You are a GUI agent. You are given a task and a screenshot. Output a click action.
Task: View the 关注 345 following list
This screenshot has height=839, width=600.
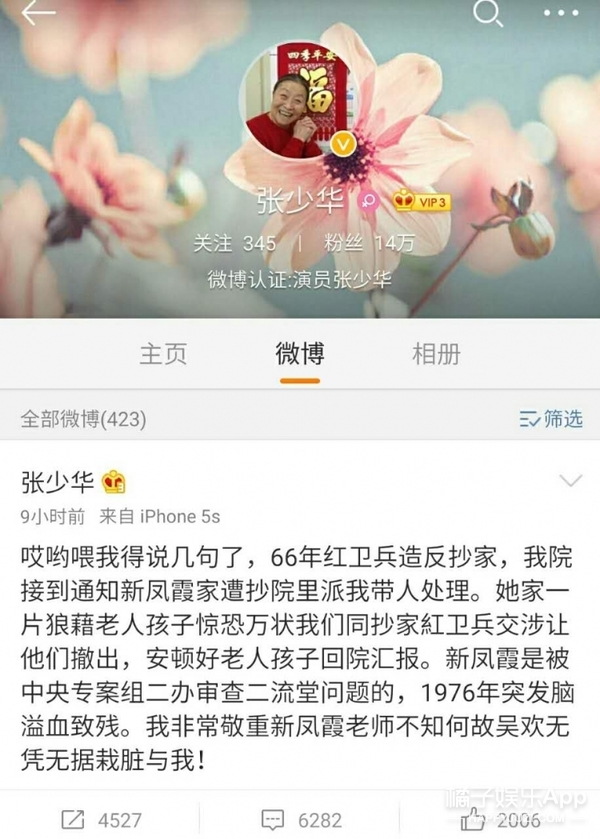(x=235, y=242)
